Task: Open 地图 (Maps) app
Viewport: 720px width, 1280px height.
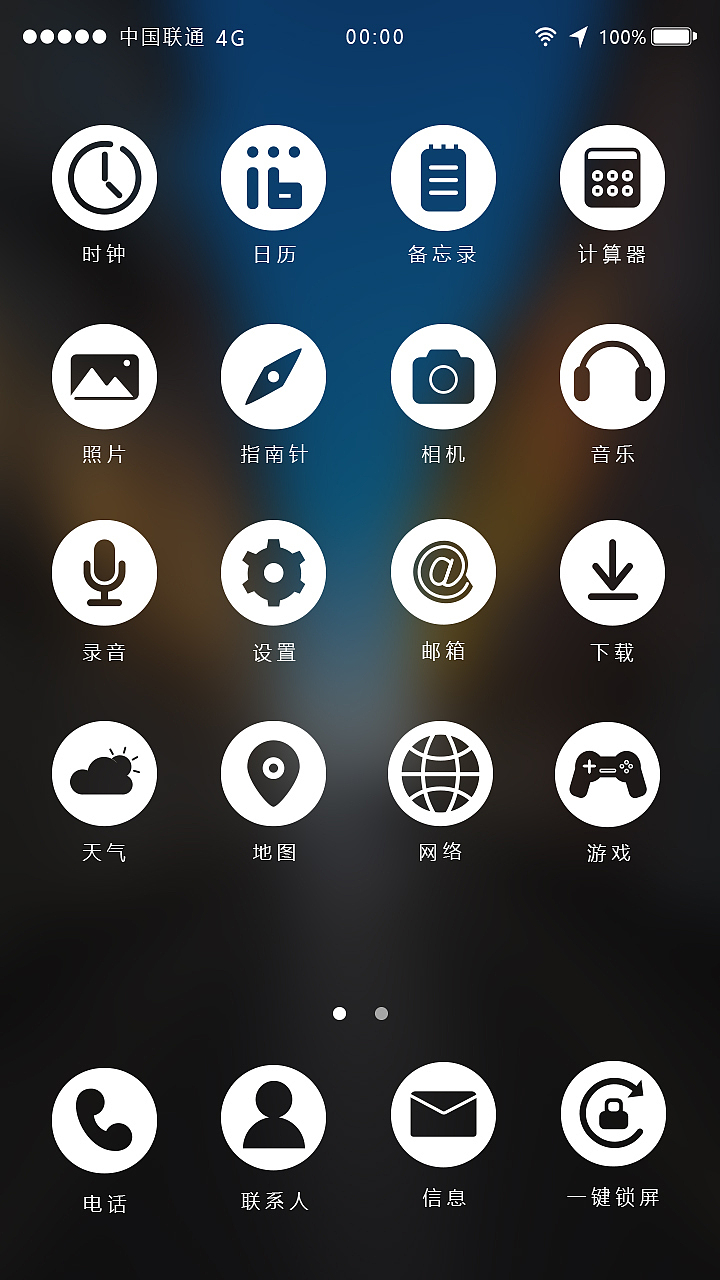Action: [274, 773]
